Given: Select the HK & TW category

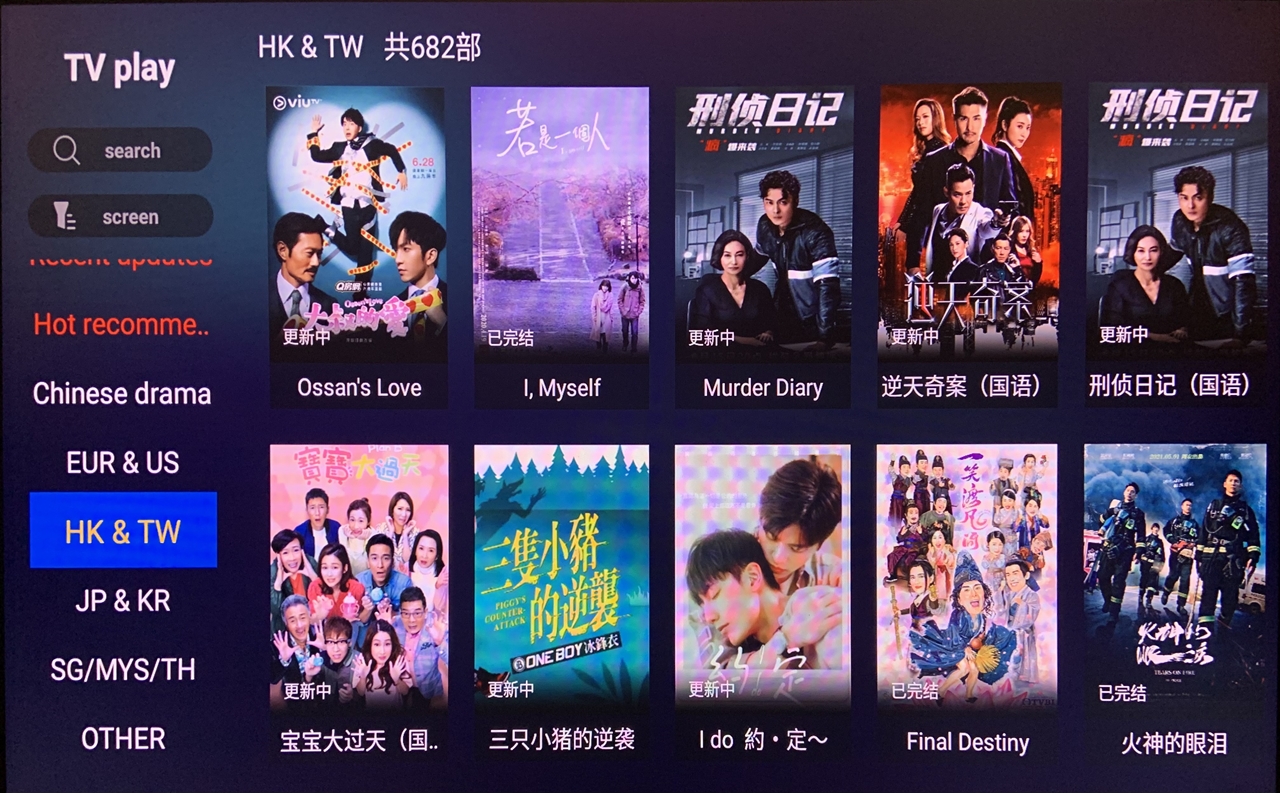Looking at the screenshot, I should pyautogui.click(x=122, y=531).
